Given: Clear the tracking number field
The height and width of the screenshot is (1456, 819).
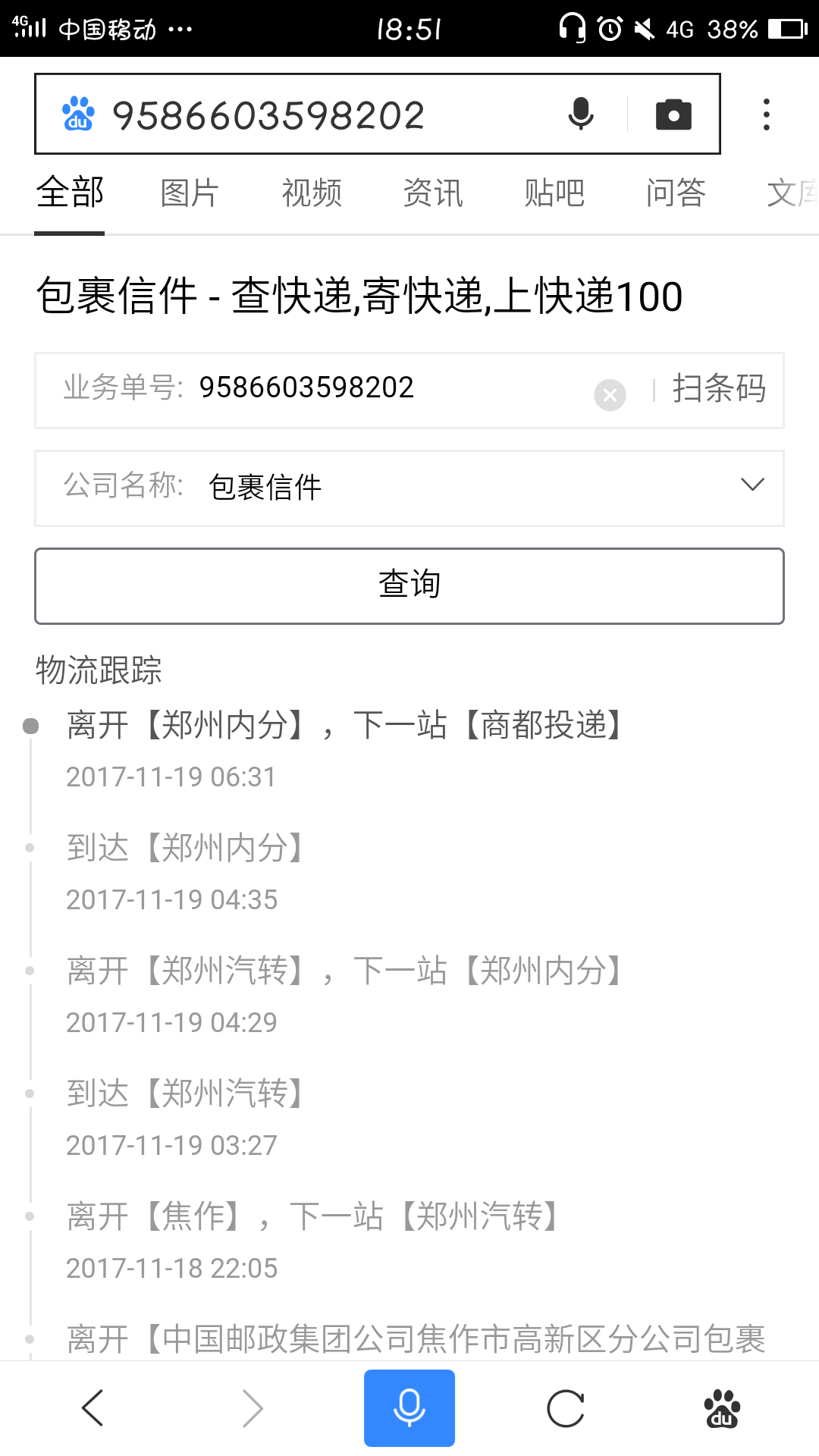Looking at the screenshot, I should click(610, 395).
